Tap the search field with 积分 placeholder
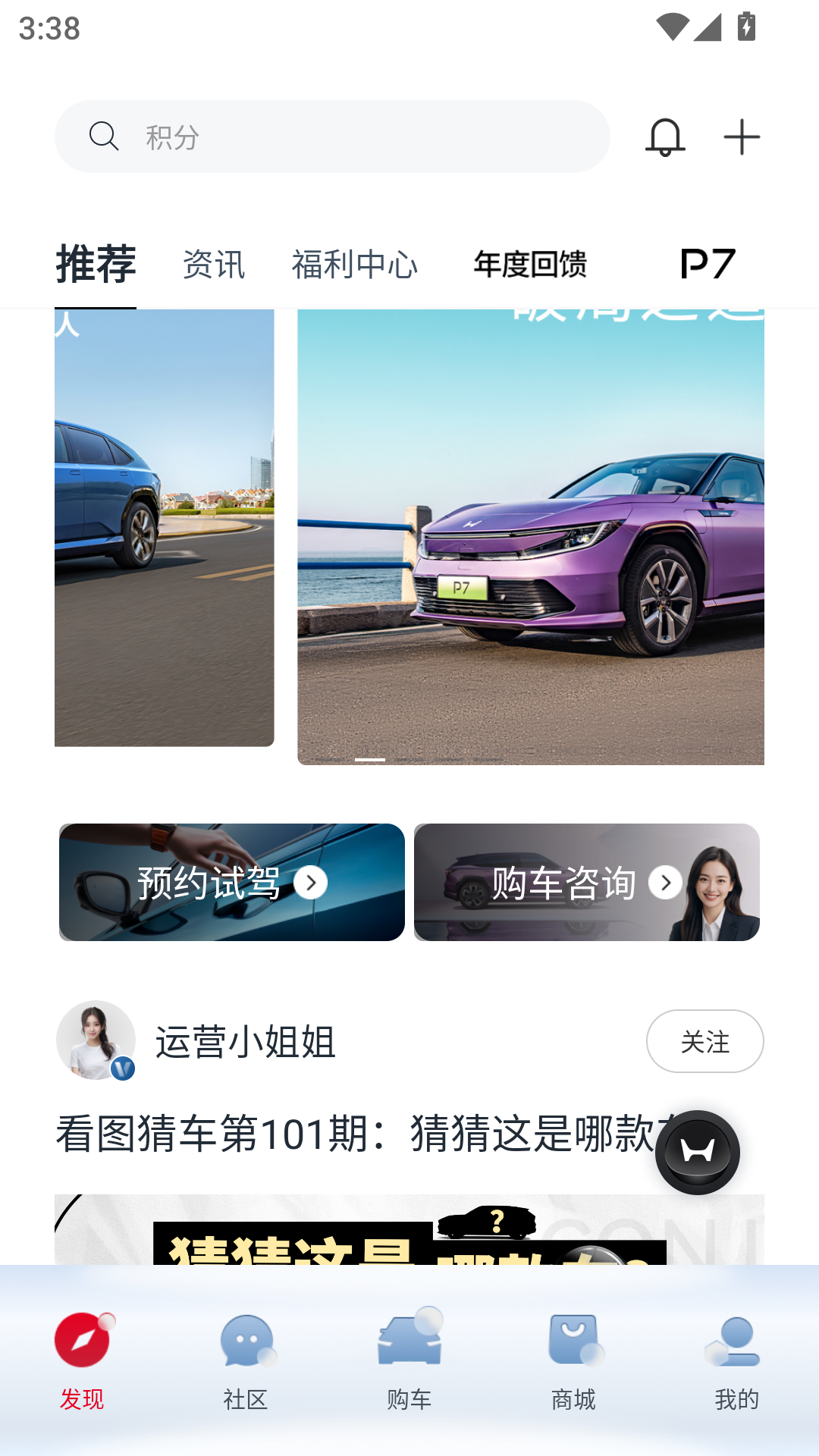This screenshot has width=819, height=1456. click(x=303, y=136)
